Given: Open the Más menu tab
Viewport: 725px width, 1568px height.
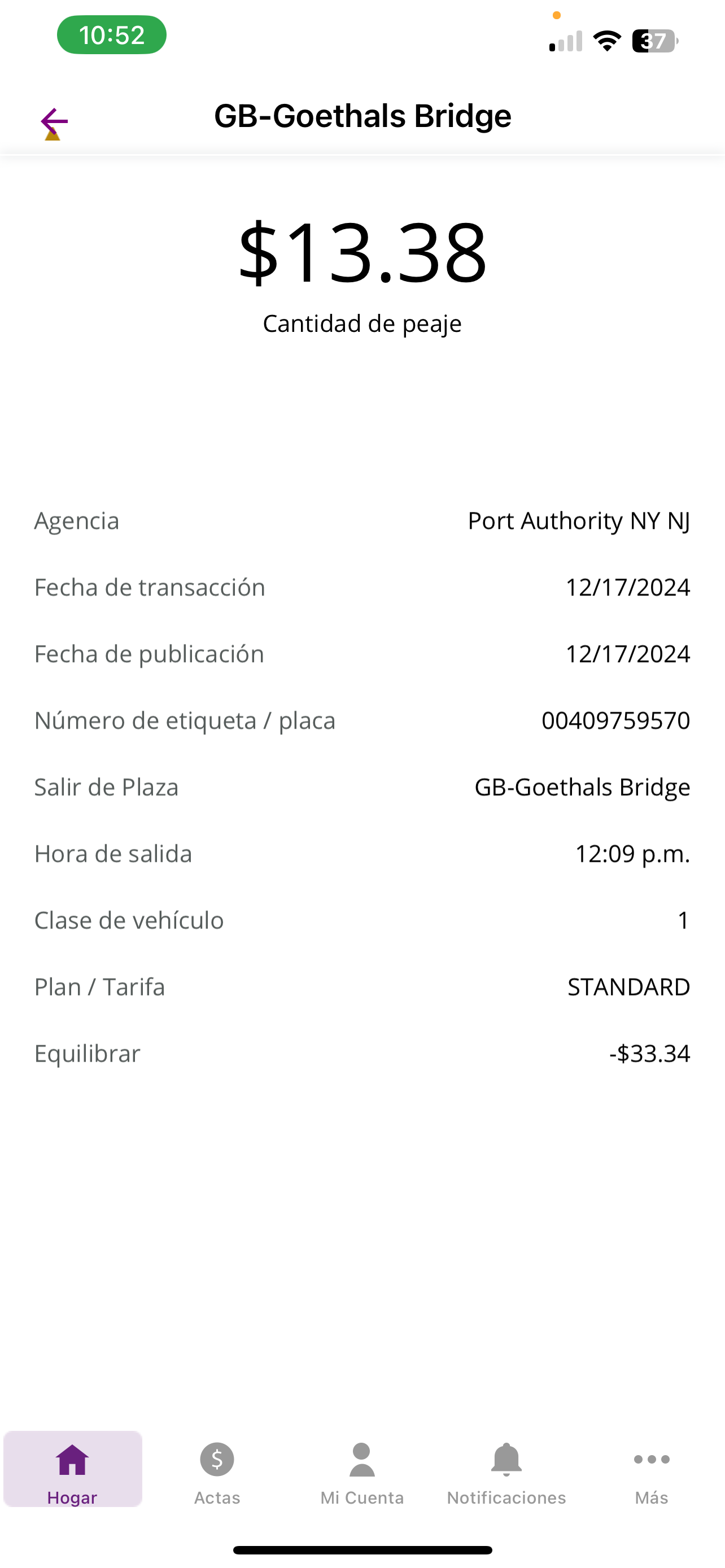Looking at the screenshot, I should tap(652, 1469).
